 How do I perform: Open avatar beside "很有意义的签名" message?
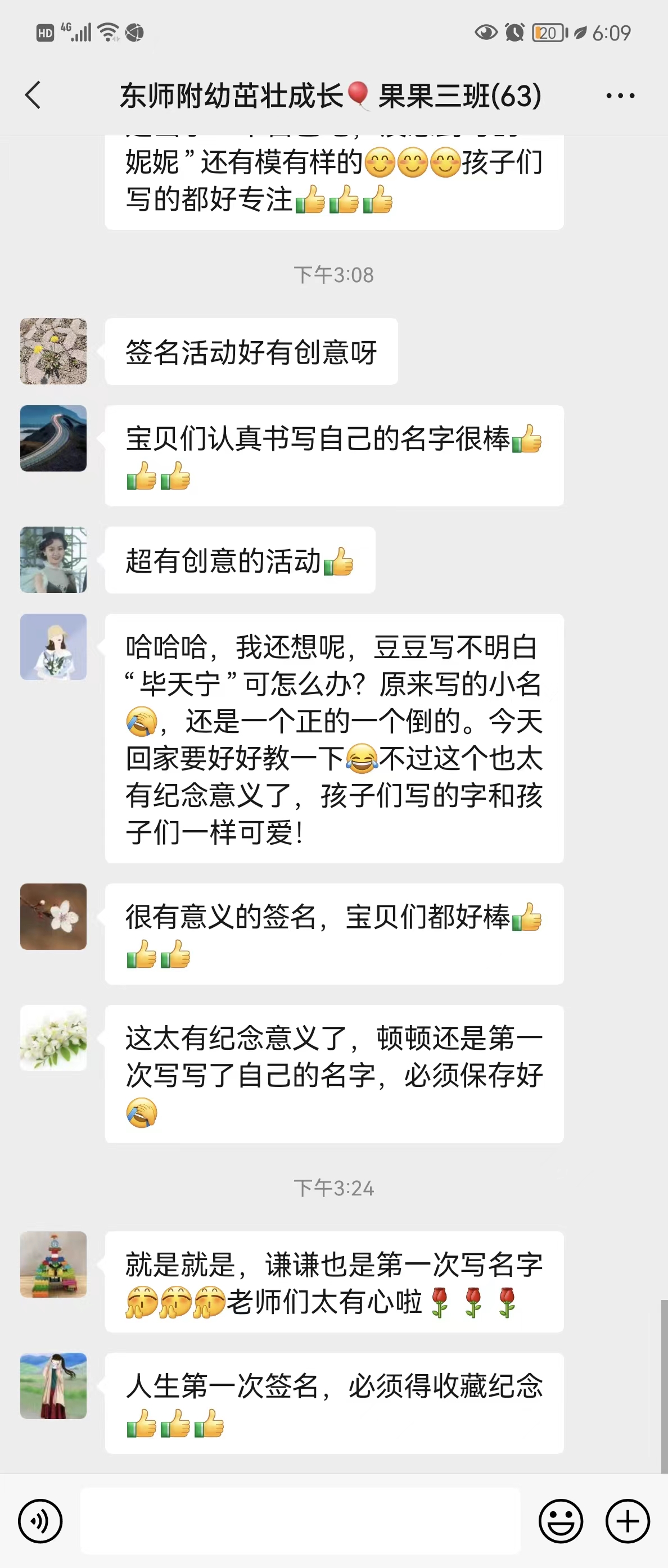pyautogui.click(x=53, y=916)
